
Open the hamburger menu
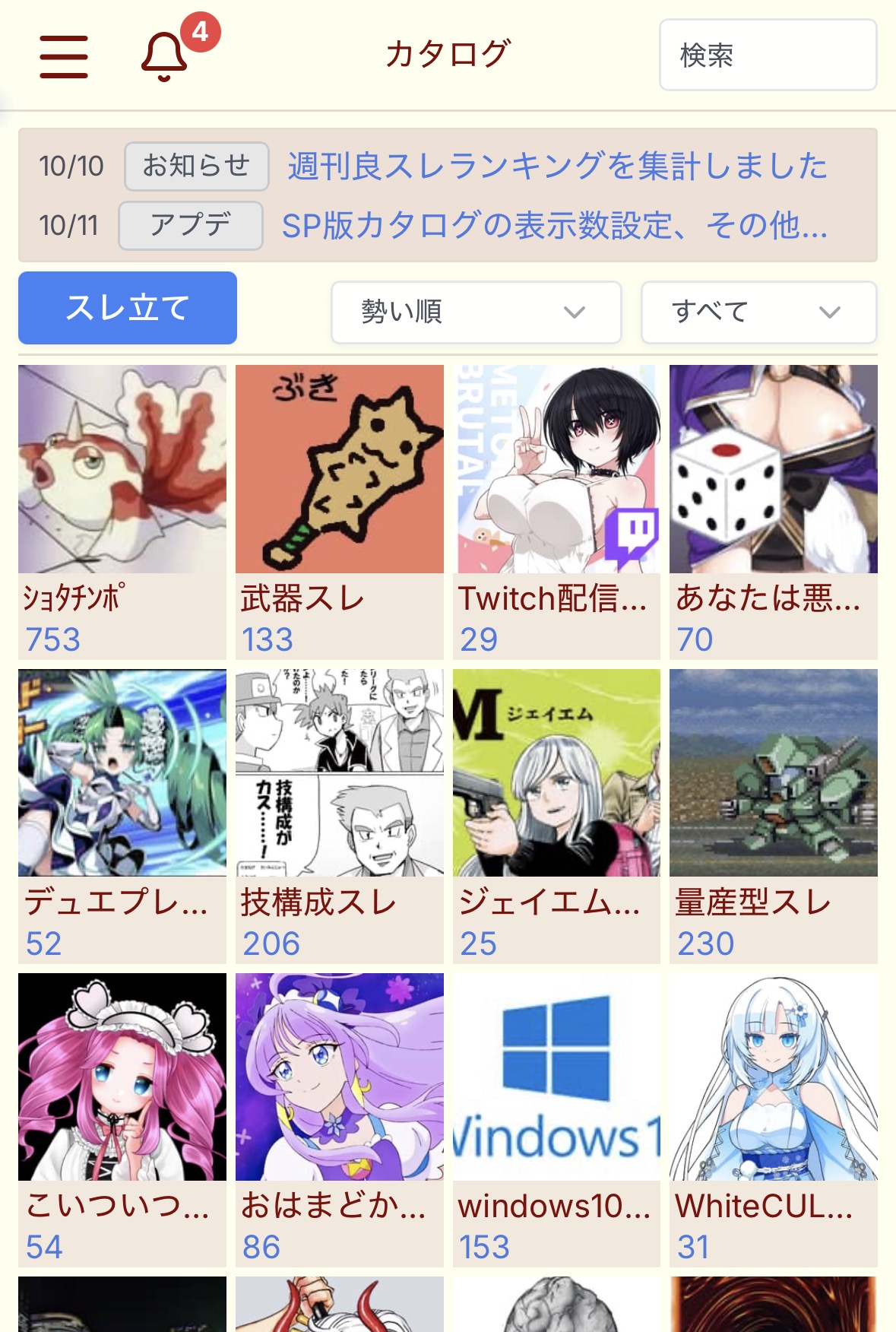pos(64,56)
